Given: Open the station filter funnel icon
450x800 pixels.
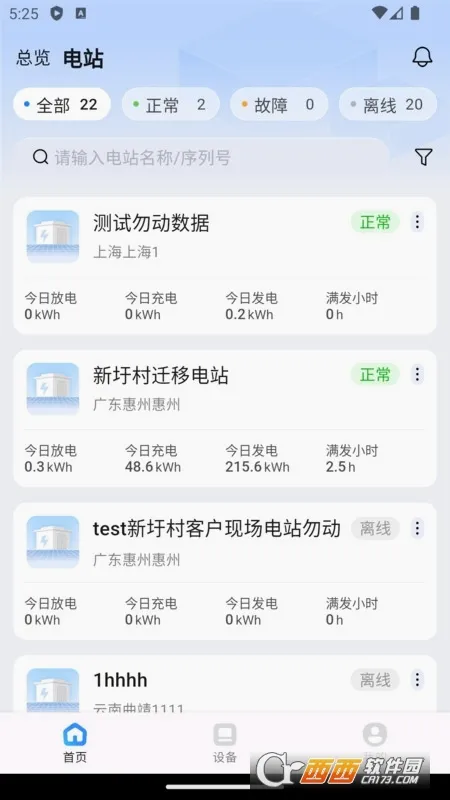Looking at the screenshot, I should click(x=423, y=157).
